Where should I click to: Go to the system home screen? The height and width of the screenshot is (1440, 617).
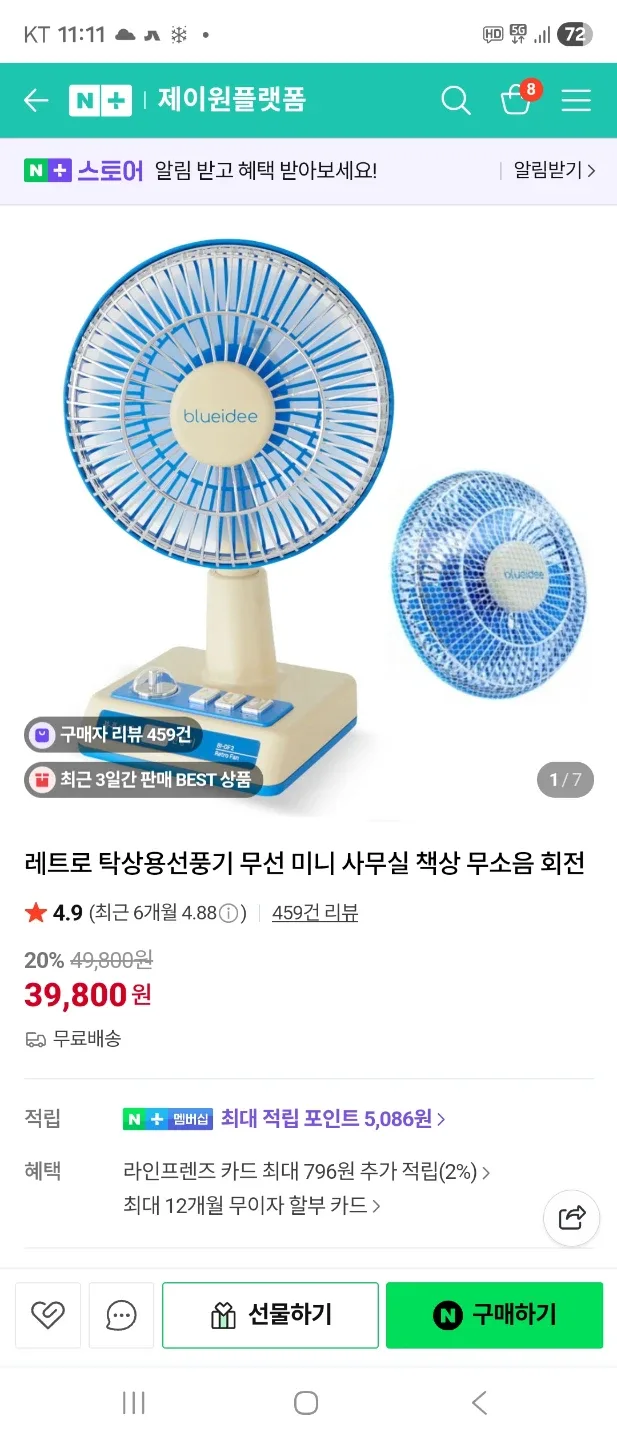pos(306,1403)
